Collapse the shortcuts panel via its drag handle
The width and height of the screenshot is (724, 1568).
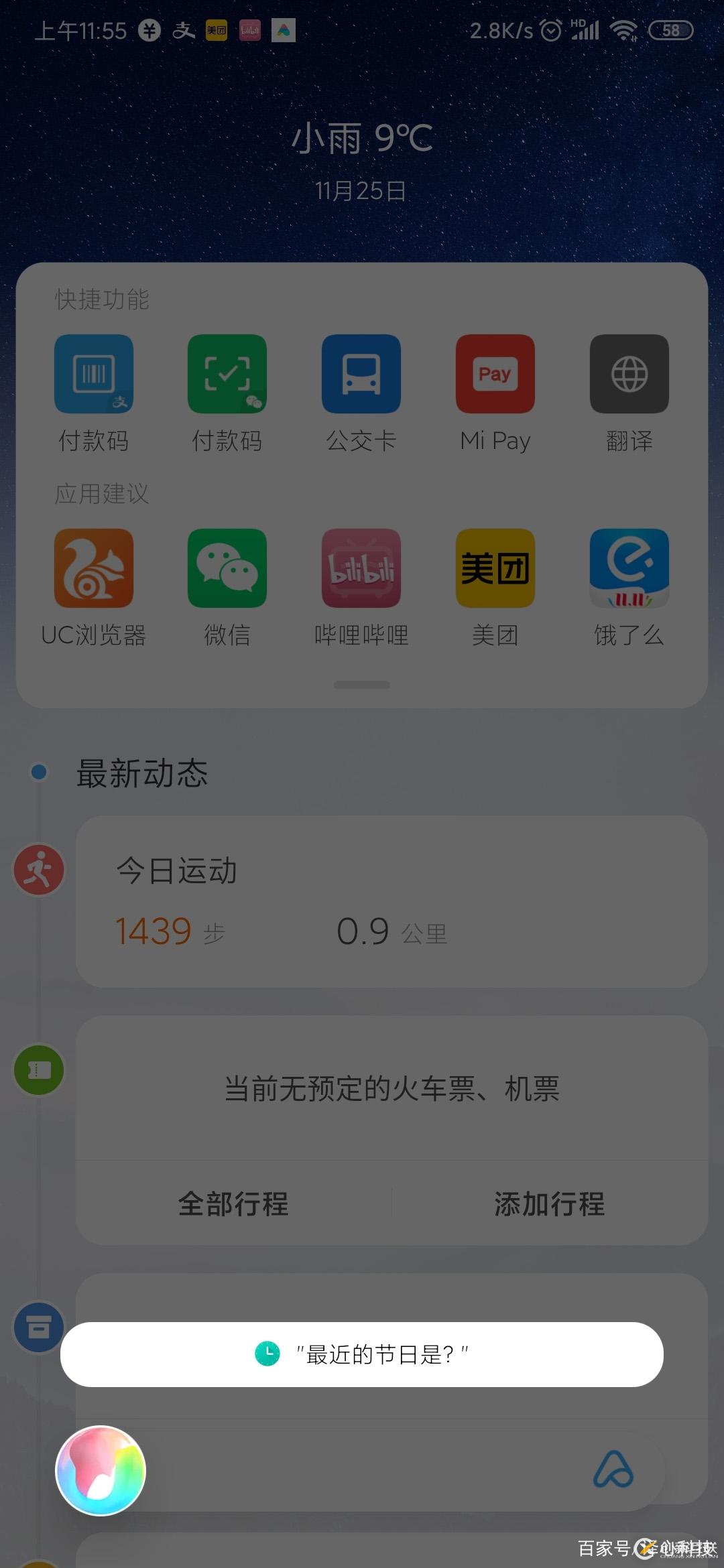(x=361, y=685)
